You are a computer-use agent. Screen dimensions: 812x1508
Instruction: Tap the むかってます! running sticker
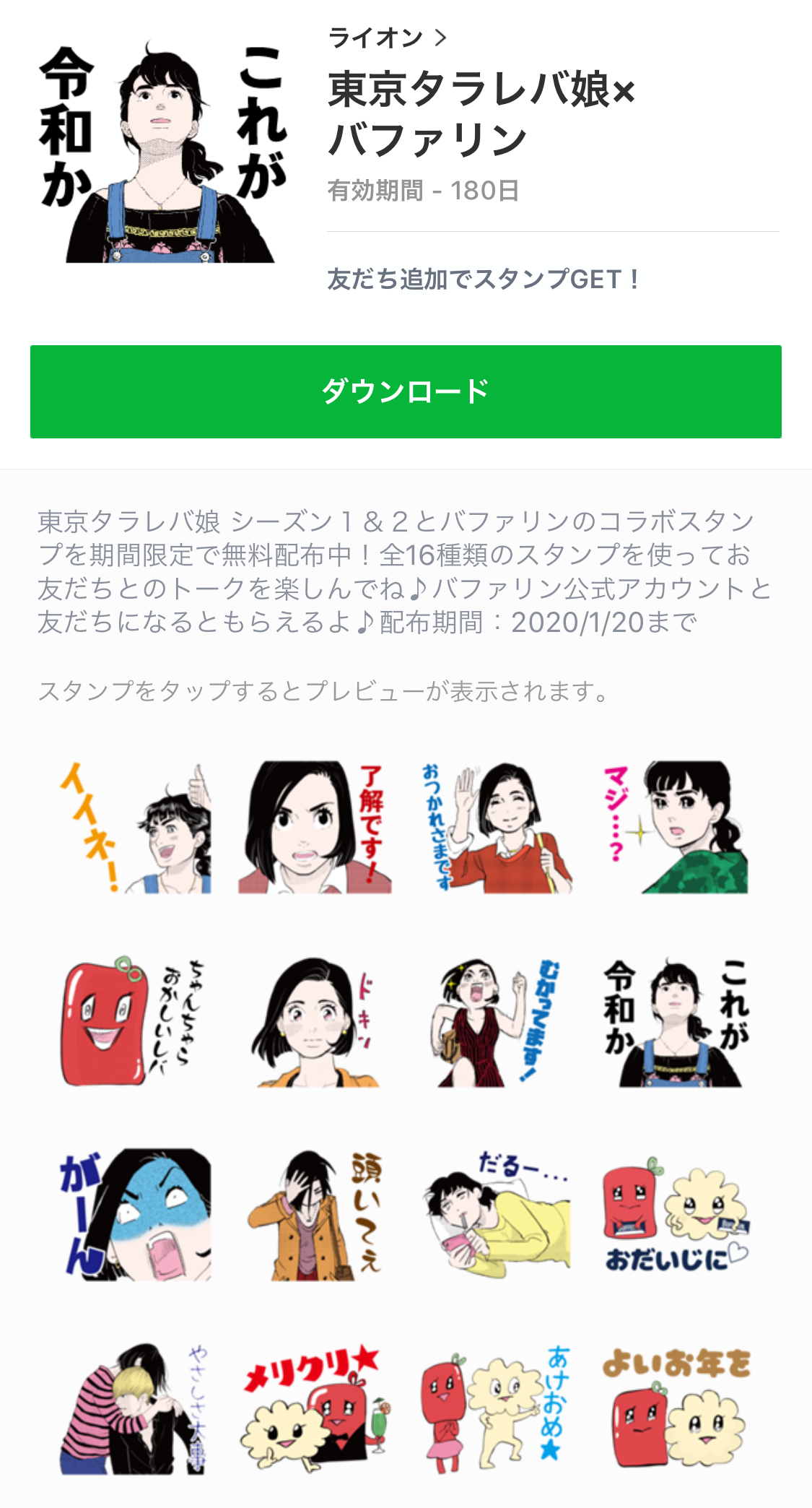click(x=496, y=1021)
